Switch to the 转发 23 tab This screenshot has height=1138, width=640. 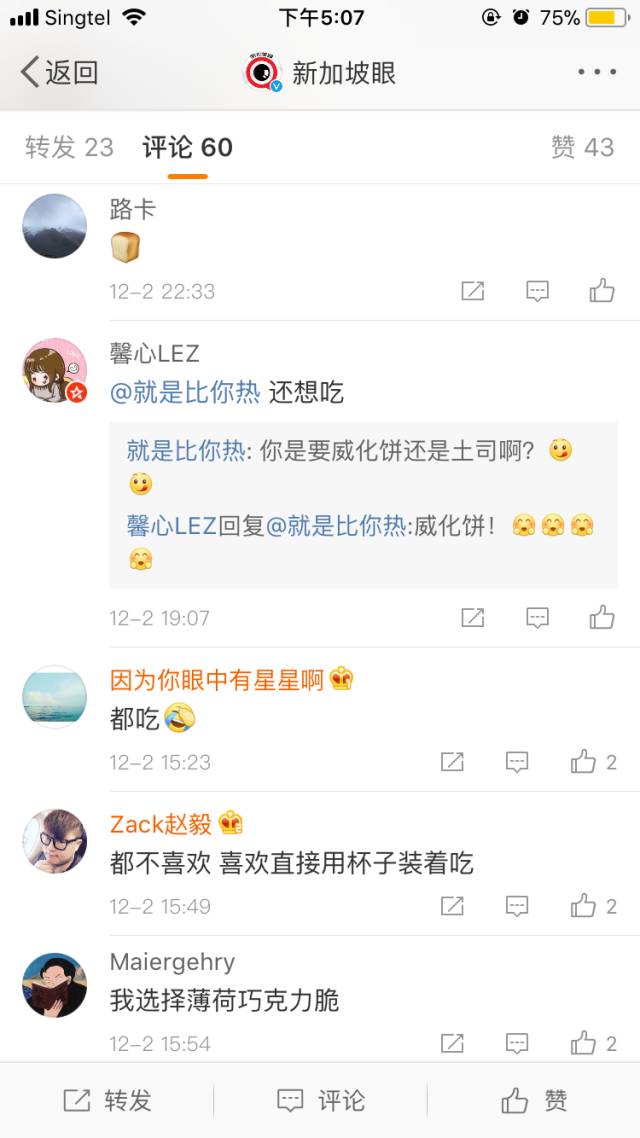[x=69, y=148]
